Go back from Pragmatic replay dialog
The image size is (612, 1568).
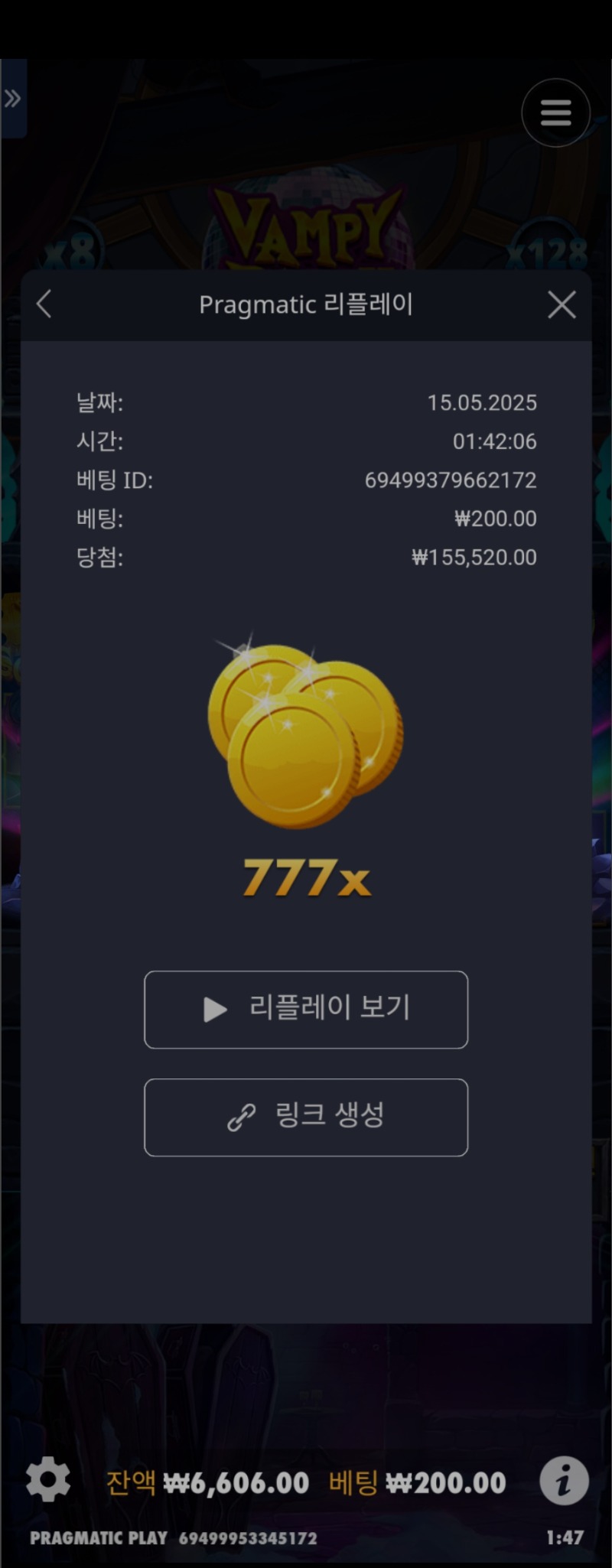(44, 304)
